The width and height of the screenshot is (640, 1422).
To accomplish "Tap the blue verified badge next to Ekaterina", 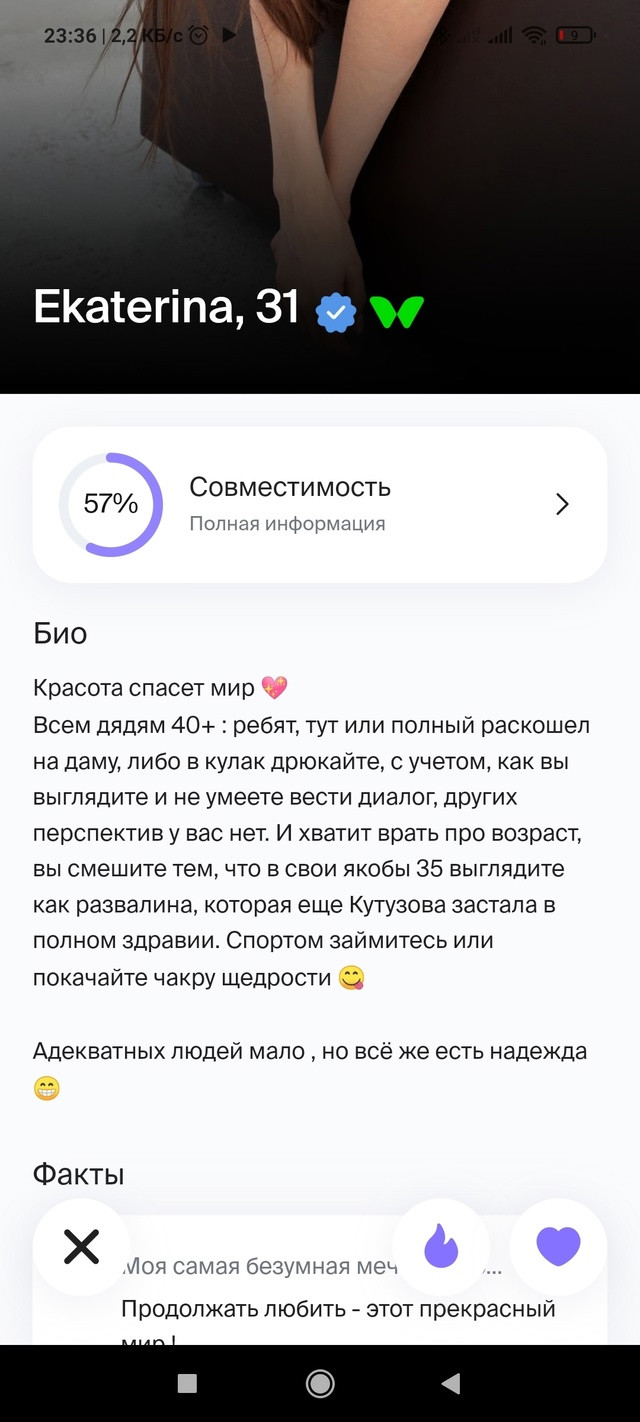I will pos(336,313).
